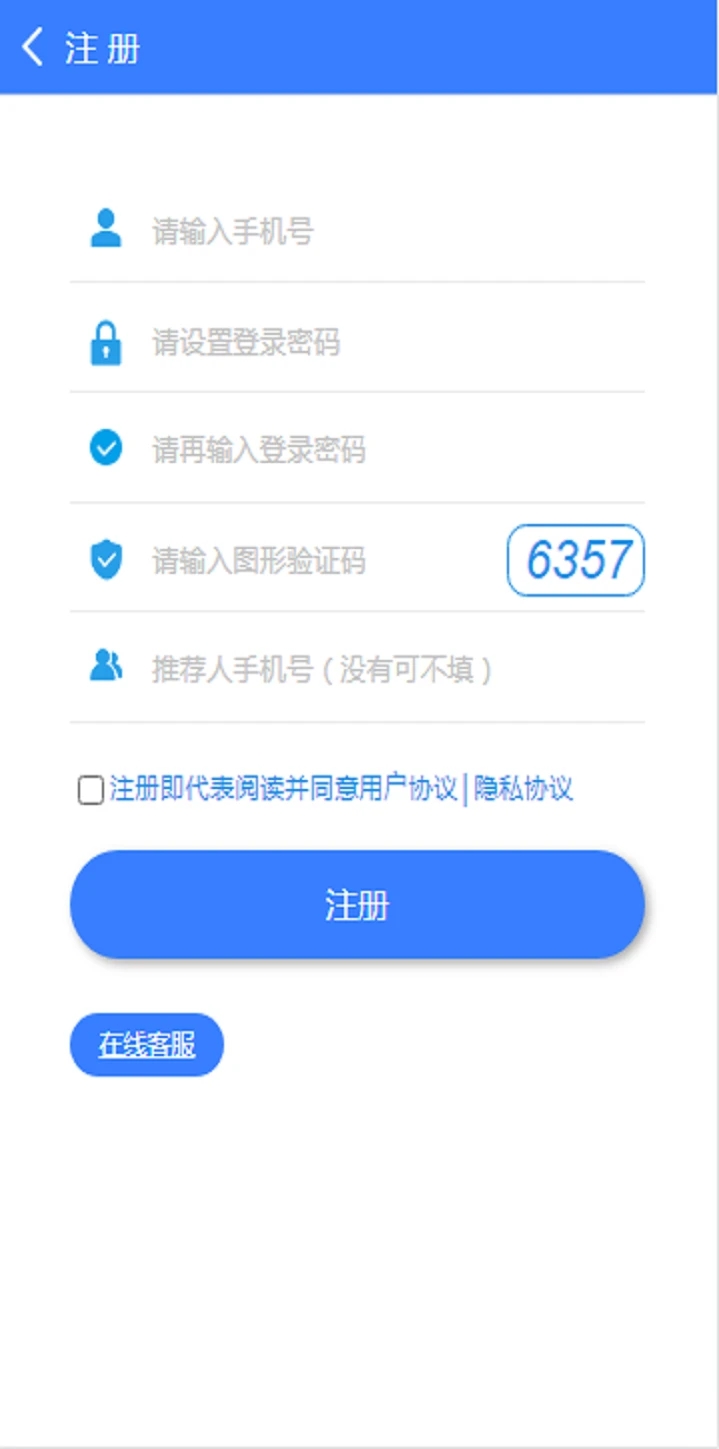Open the 隐私协议 privacy agreement link

pyautogui.click(x=523, y=789)
